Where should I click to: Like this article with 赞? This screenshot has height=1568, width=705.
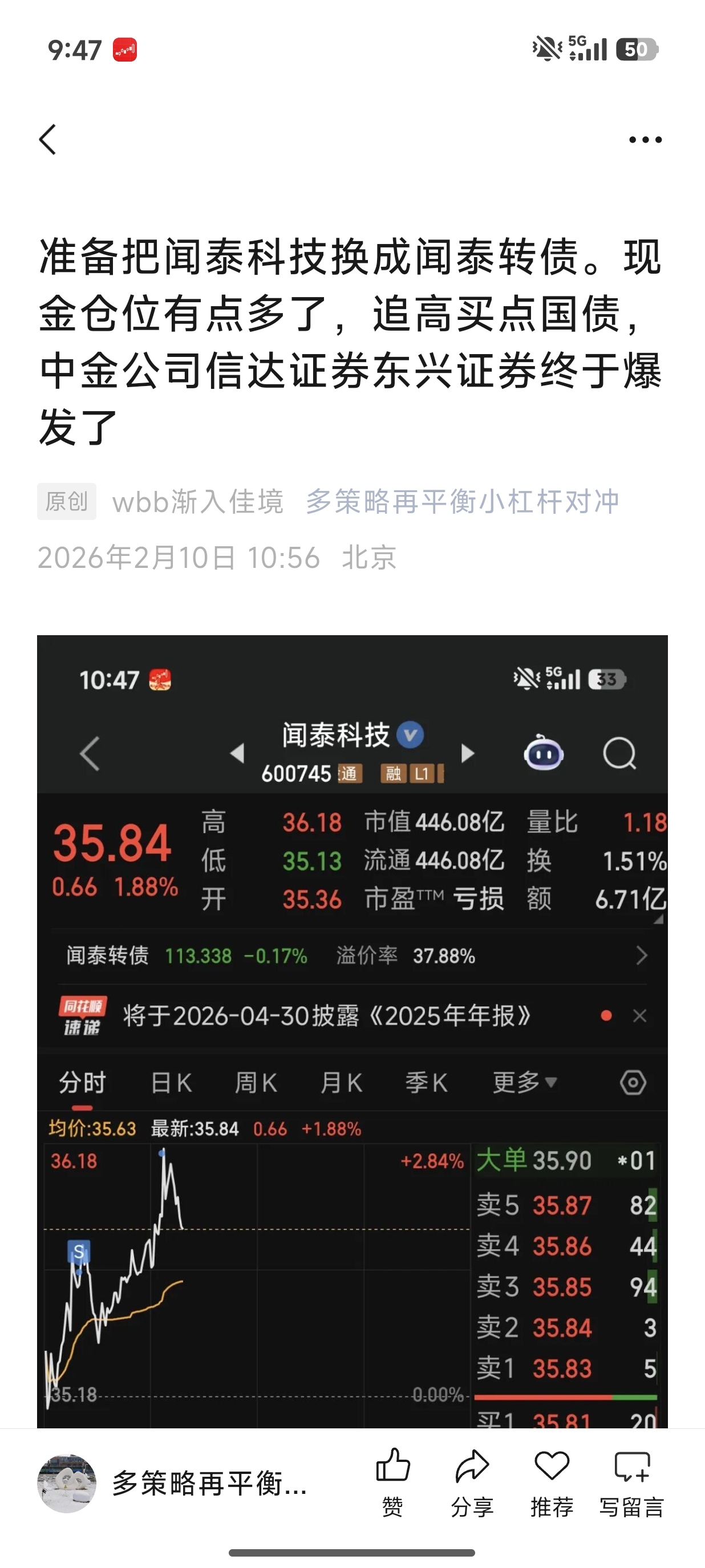[x=392, y=1481]
